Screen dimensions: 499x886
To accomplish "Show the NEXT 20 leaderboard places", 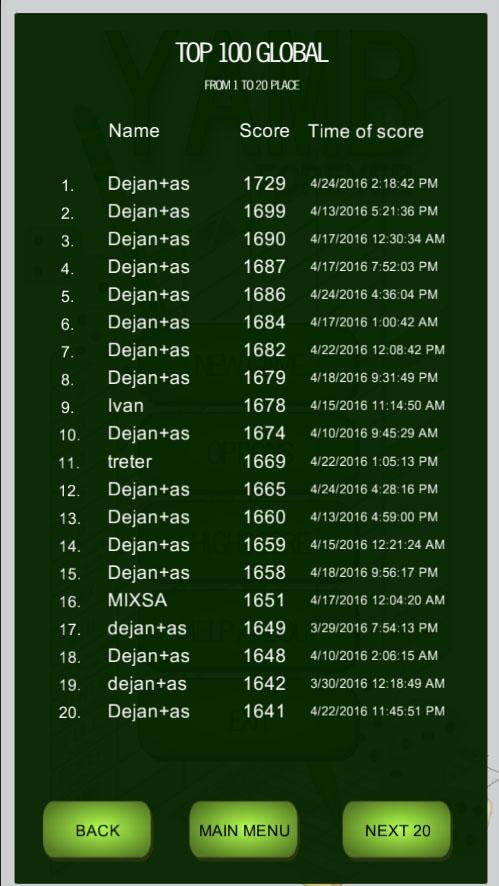I will coord(397,829).
